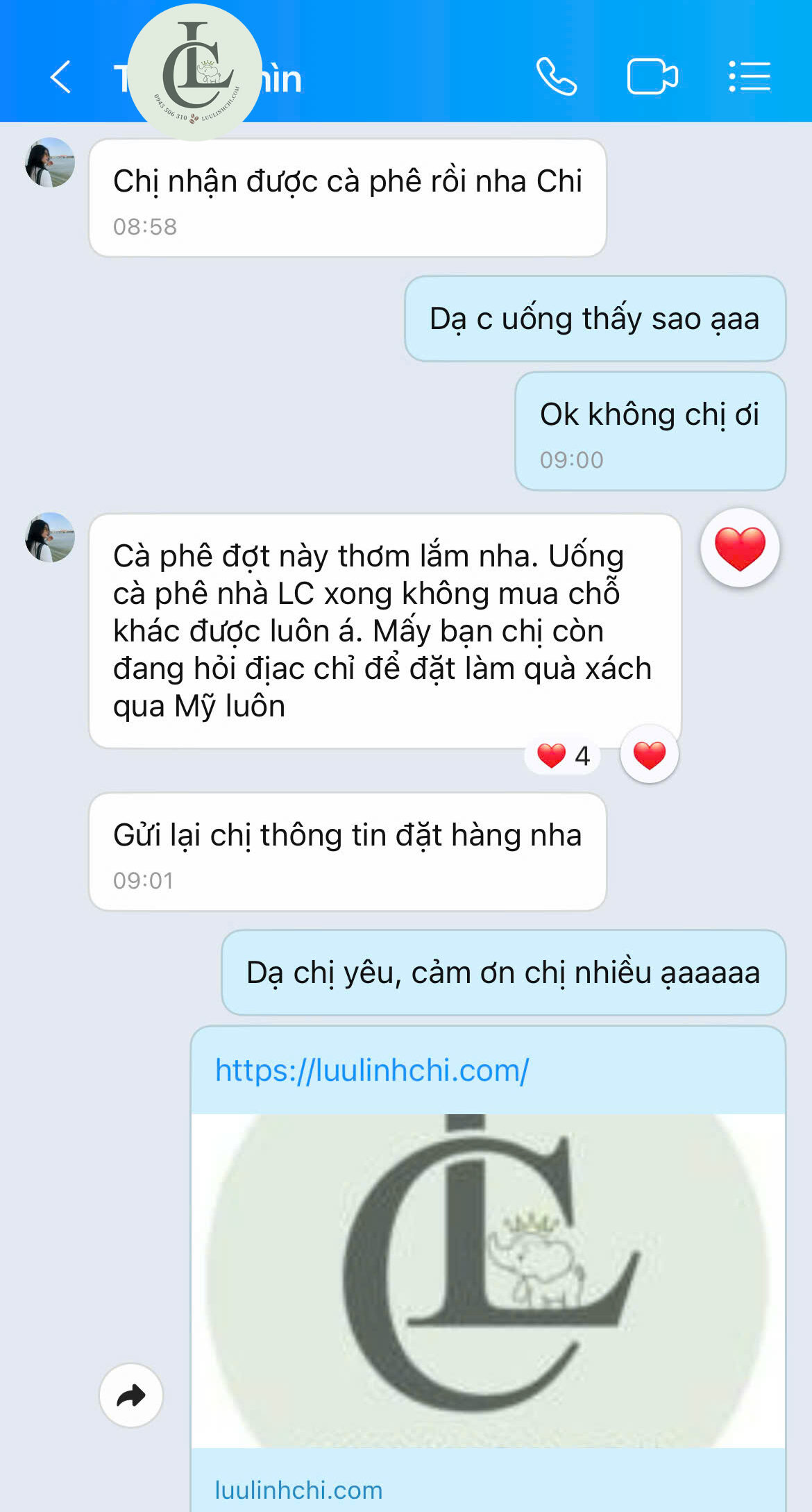Start a voice call
This screenshot has width=812, height=1512.
click(556, 76)
